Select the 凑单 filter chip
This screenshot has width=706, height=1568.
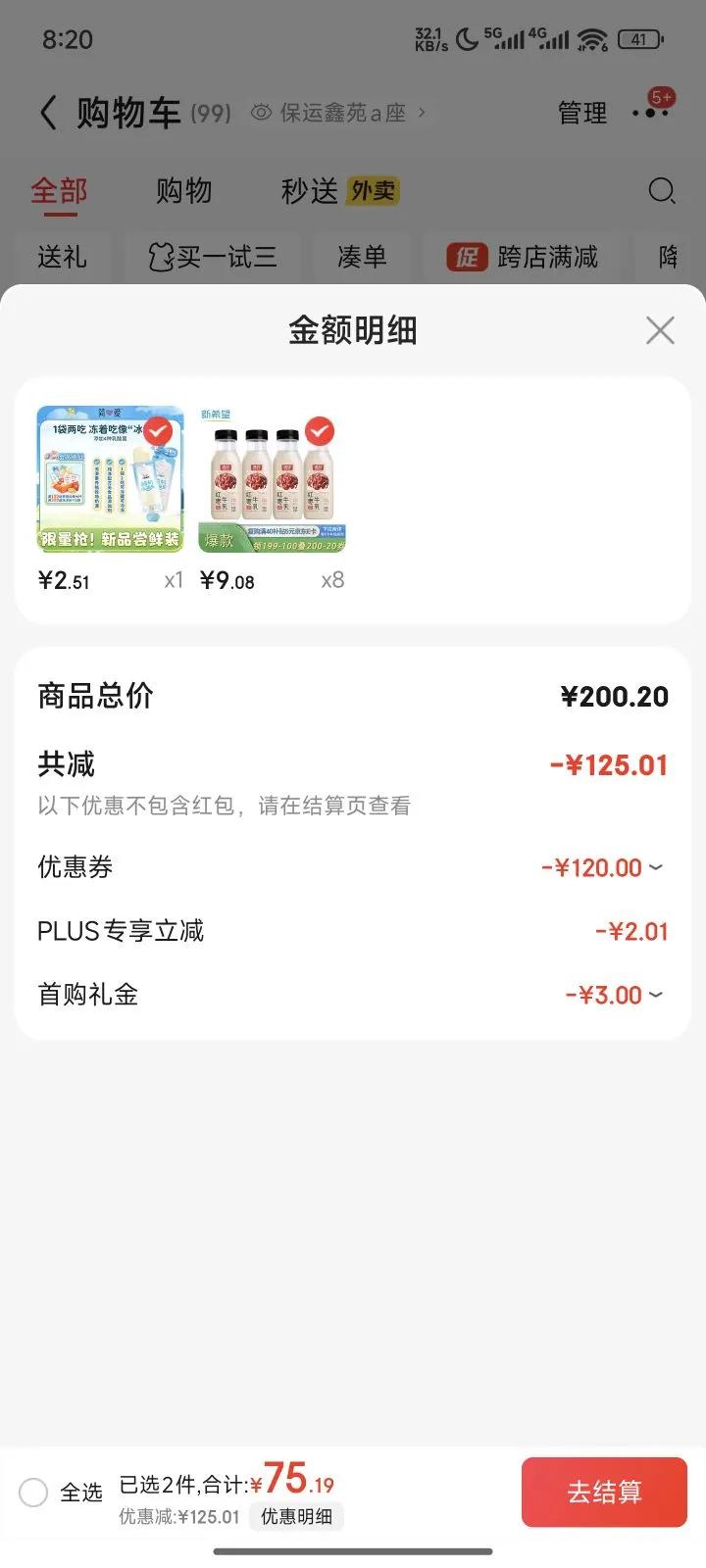(x=362, y=258)
